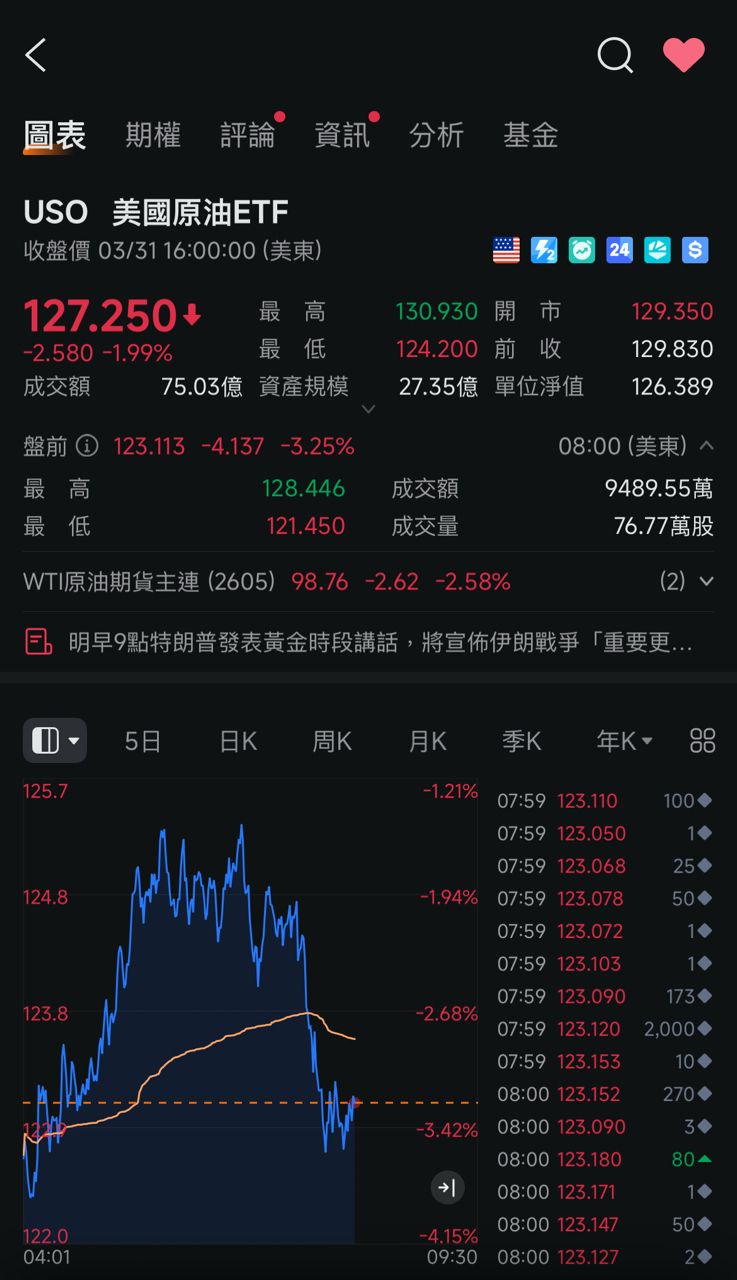Show the 周K chart

(x=332, y=741)
